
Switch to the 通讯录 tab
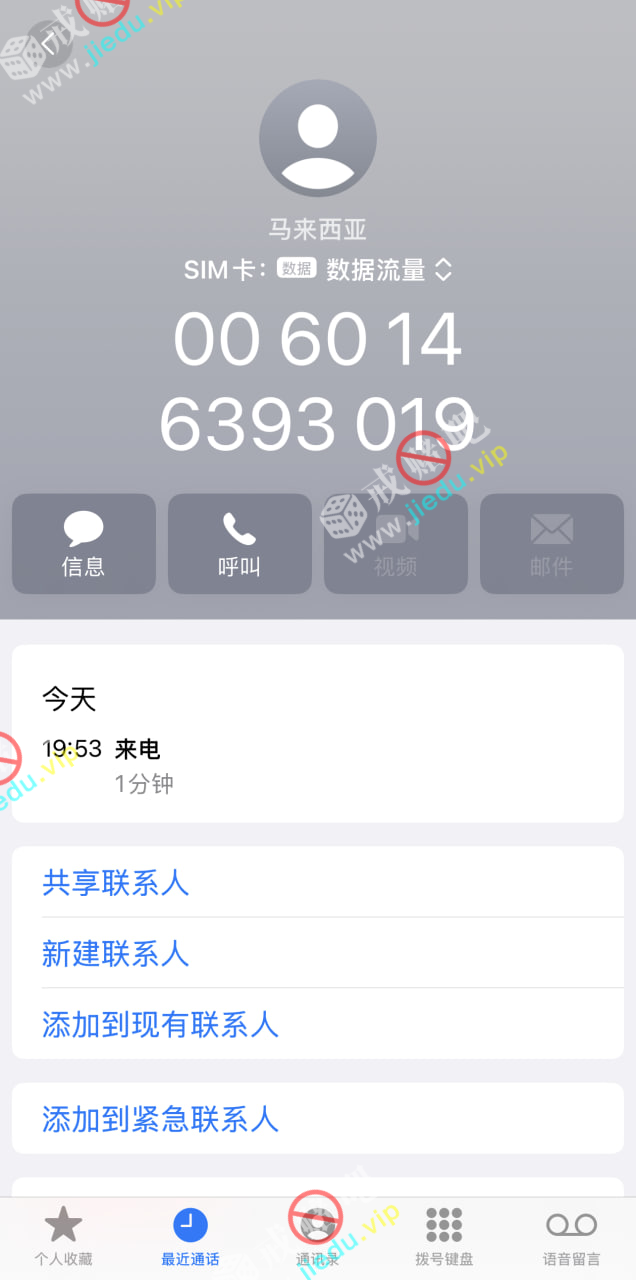click(317, 1236)
